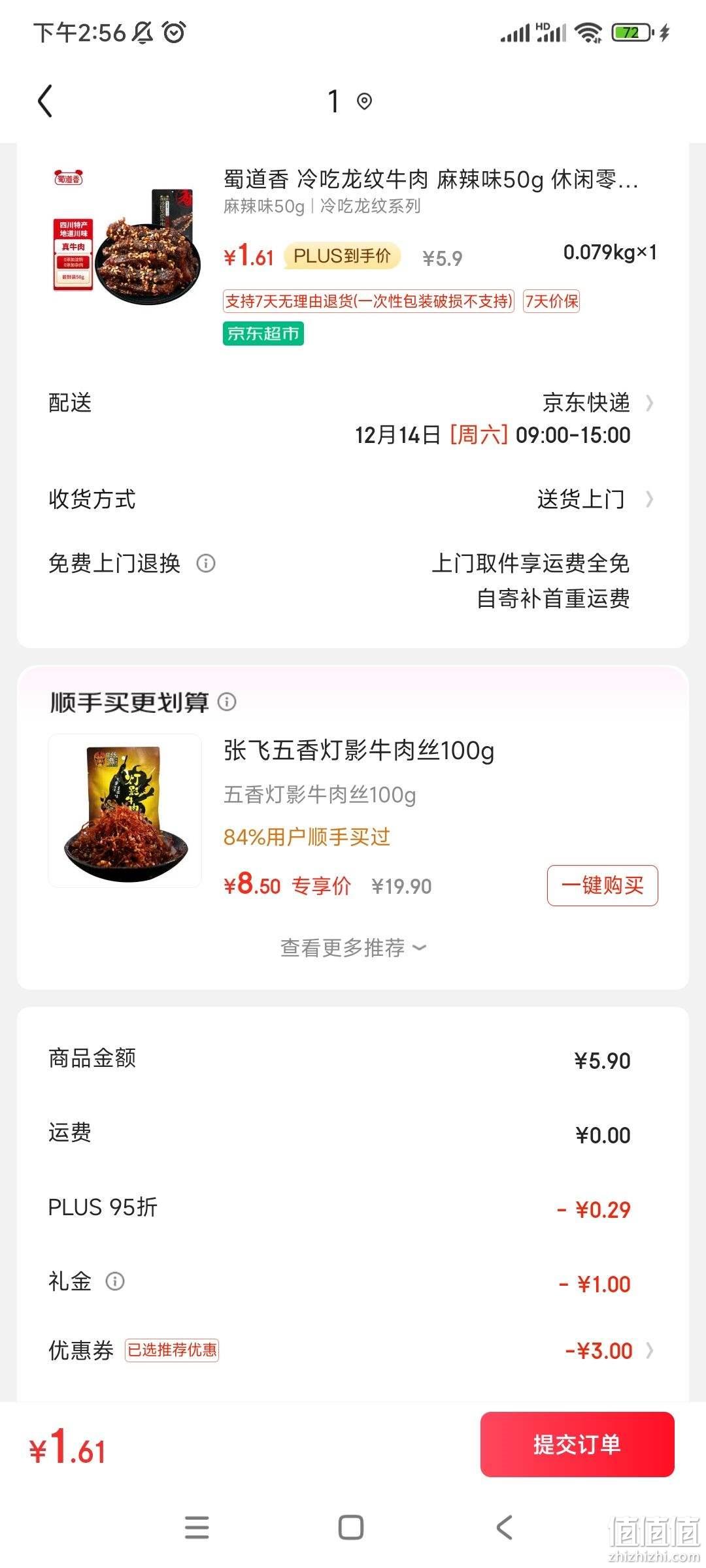Show info icon next to 礼金
Viewport: 706px width, 1568px height.
click(115, 1281)
